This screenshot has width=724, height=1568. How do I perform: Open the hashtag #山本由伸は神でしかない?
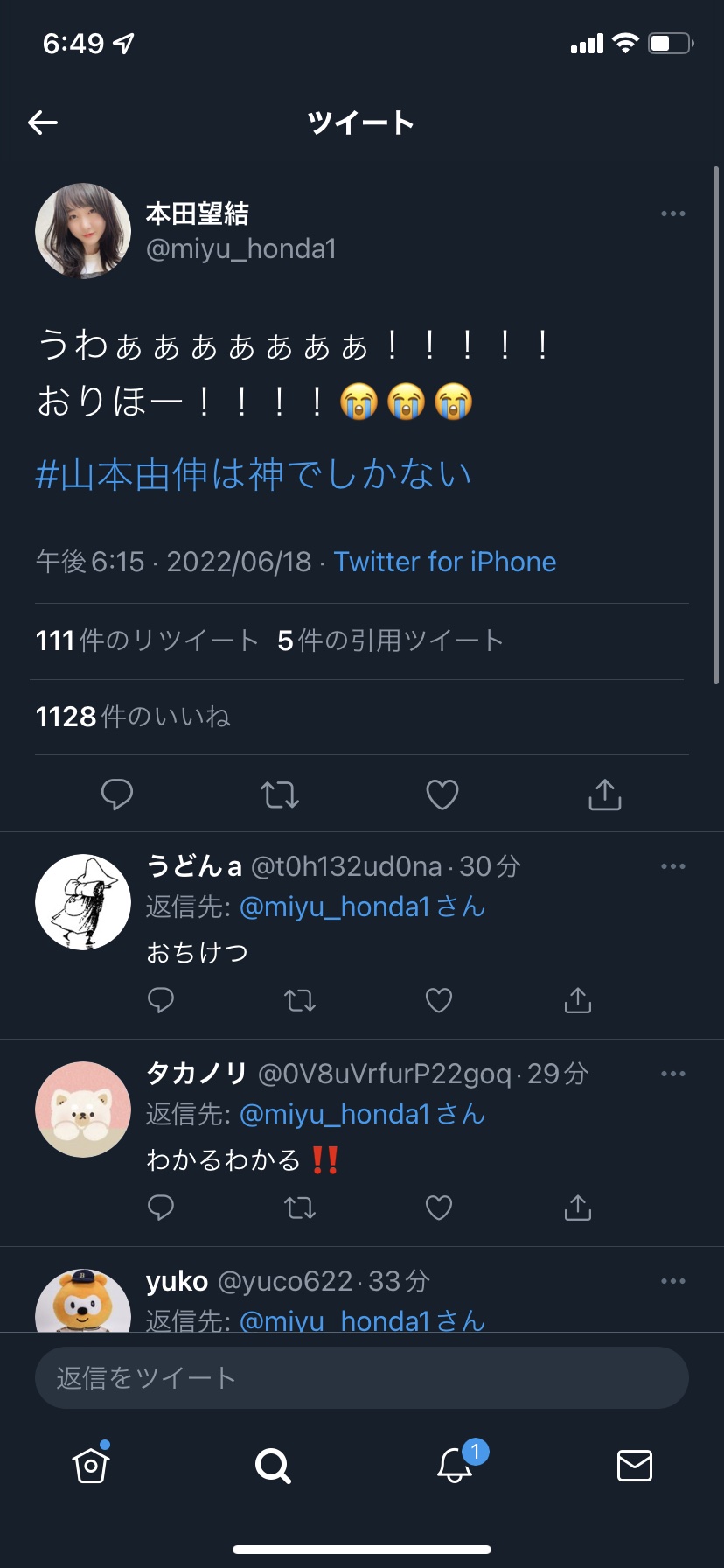[x=254, y=474]
